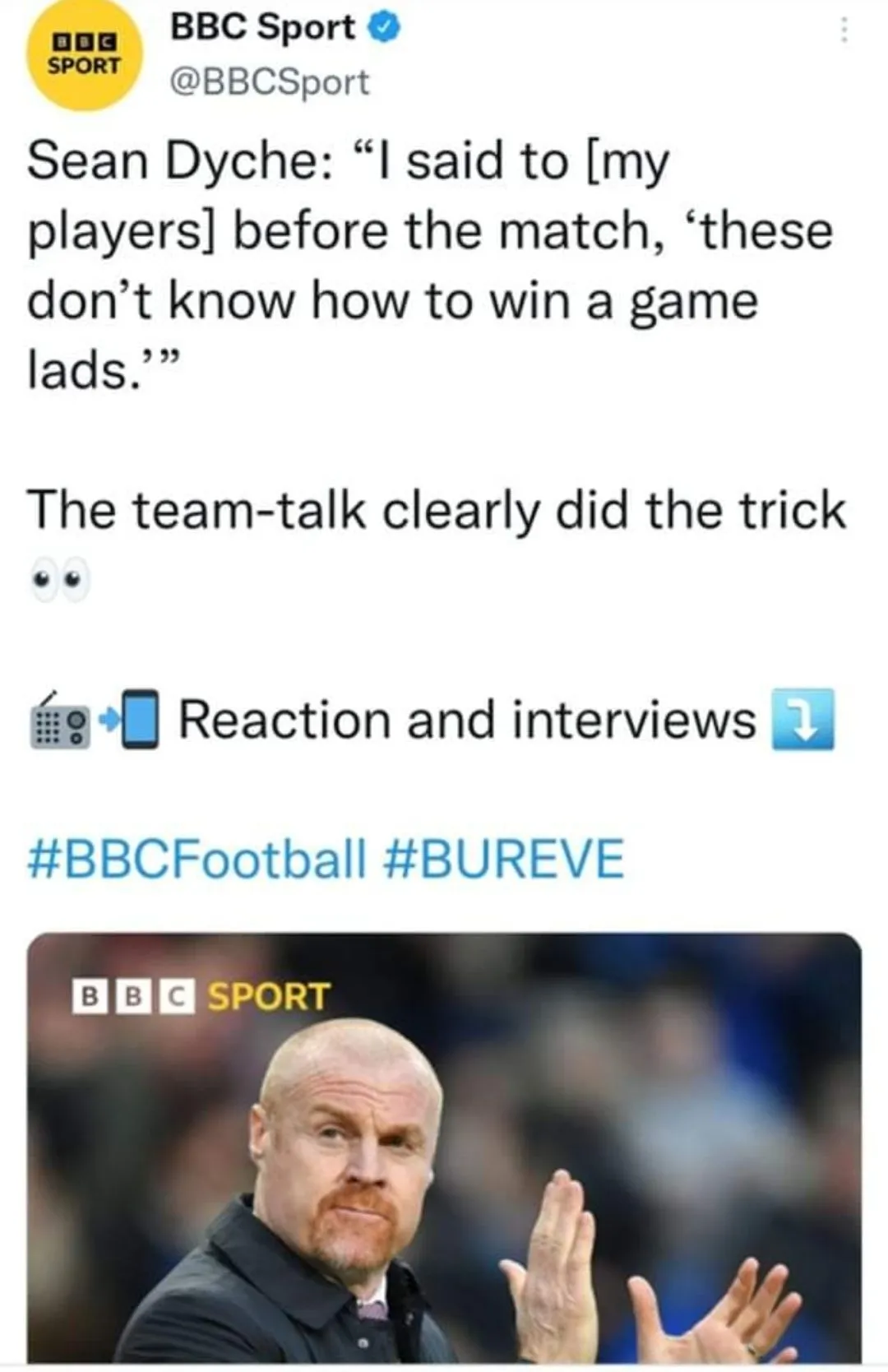Open the #BBCFootball hashtag
The width and height of the screenshot is (888, 1372).
197,859
